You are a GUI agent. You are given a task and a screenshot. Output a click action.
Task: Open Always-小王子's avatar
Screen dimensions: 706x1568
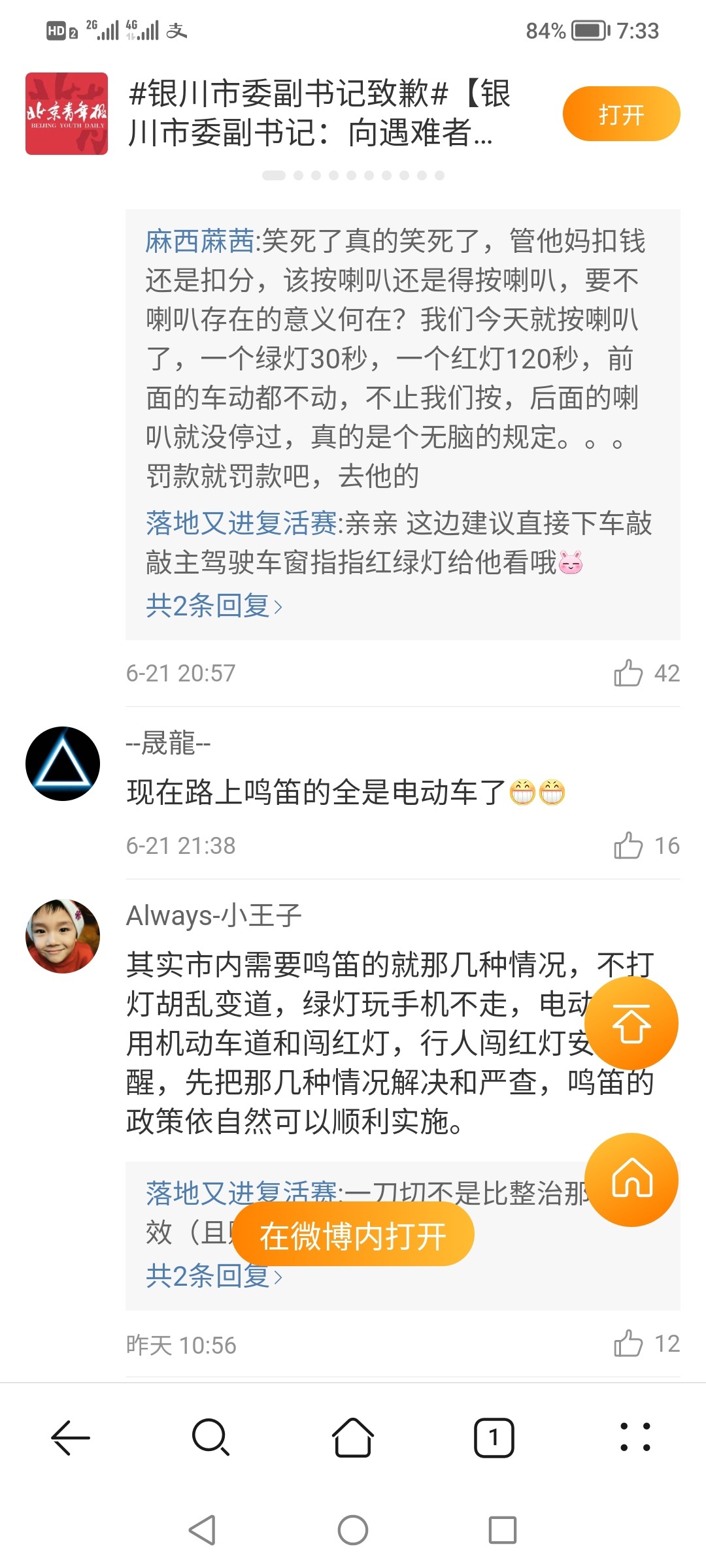[63, 936]
